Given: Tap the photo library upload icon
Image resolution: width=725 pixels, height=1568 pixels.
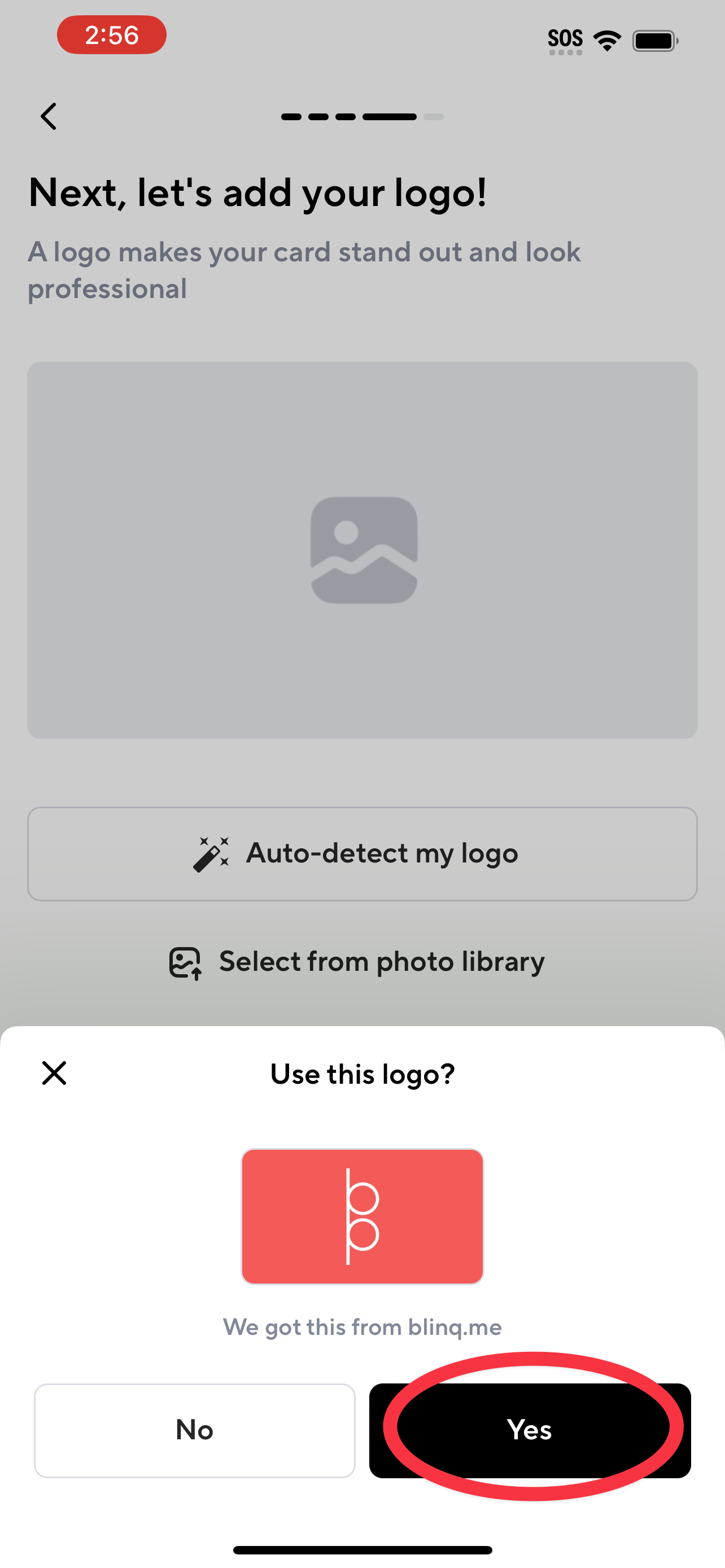Looking at the screenshot, I should click(185, 962).
